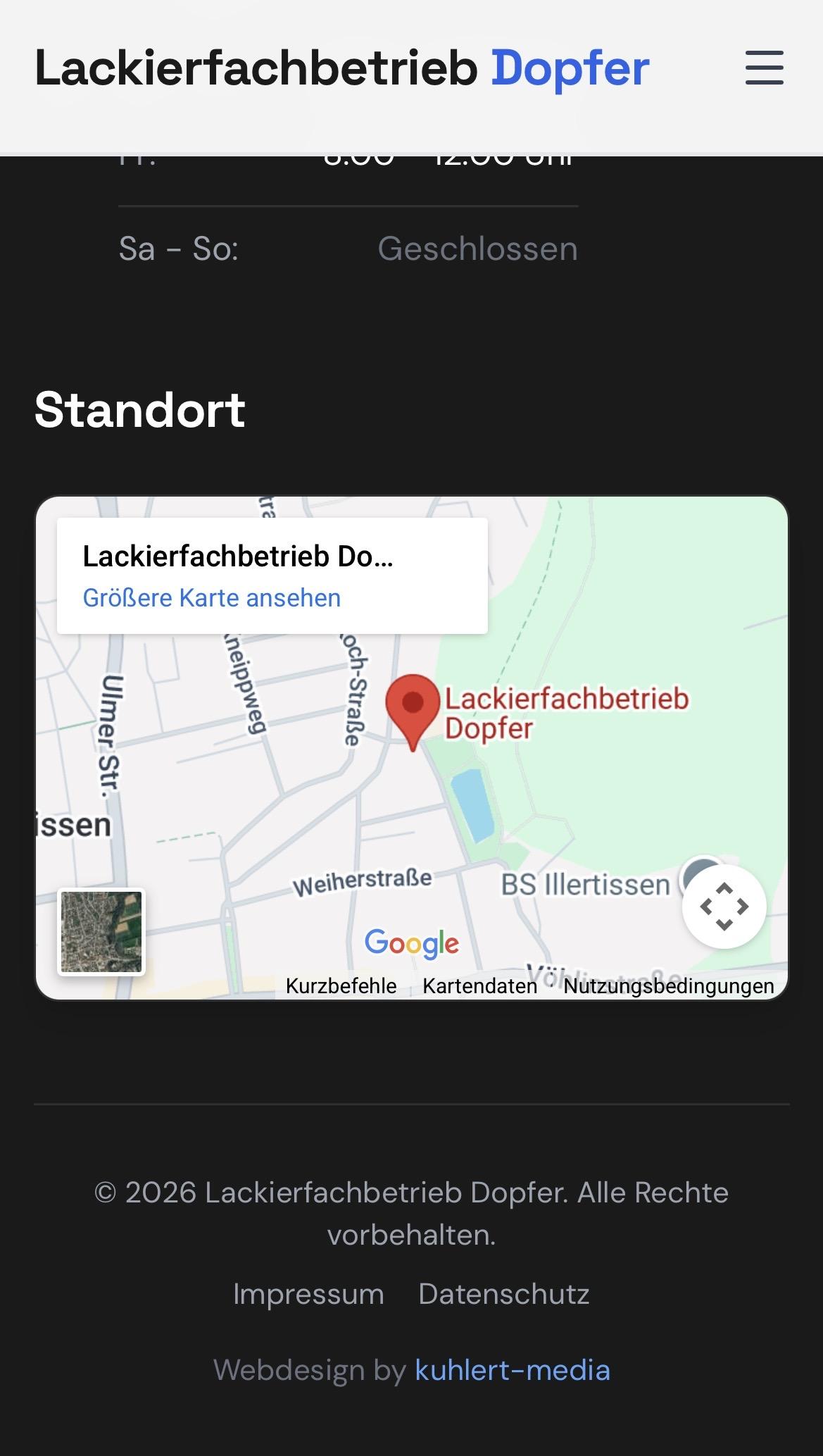Select the Lackierfachbetrieb Dopfer map label
This screenshot has width=823, height=1456.
pos(567,714)
